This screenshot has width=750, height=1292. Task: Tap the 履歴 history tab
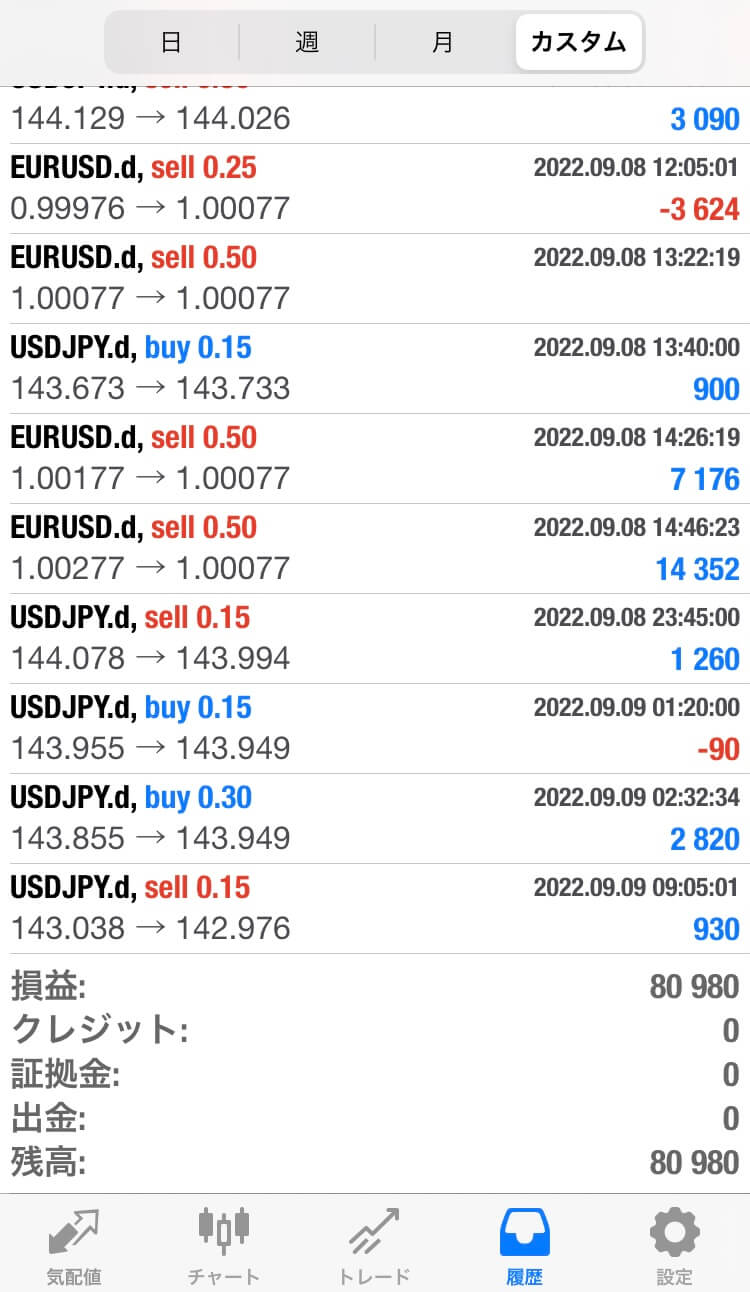pos(525,1245)
